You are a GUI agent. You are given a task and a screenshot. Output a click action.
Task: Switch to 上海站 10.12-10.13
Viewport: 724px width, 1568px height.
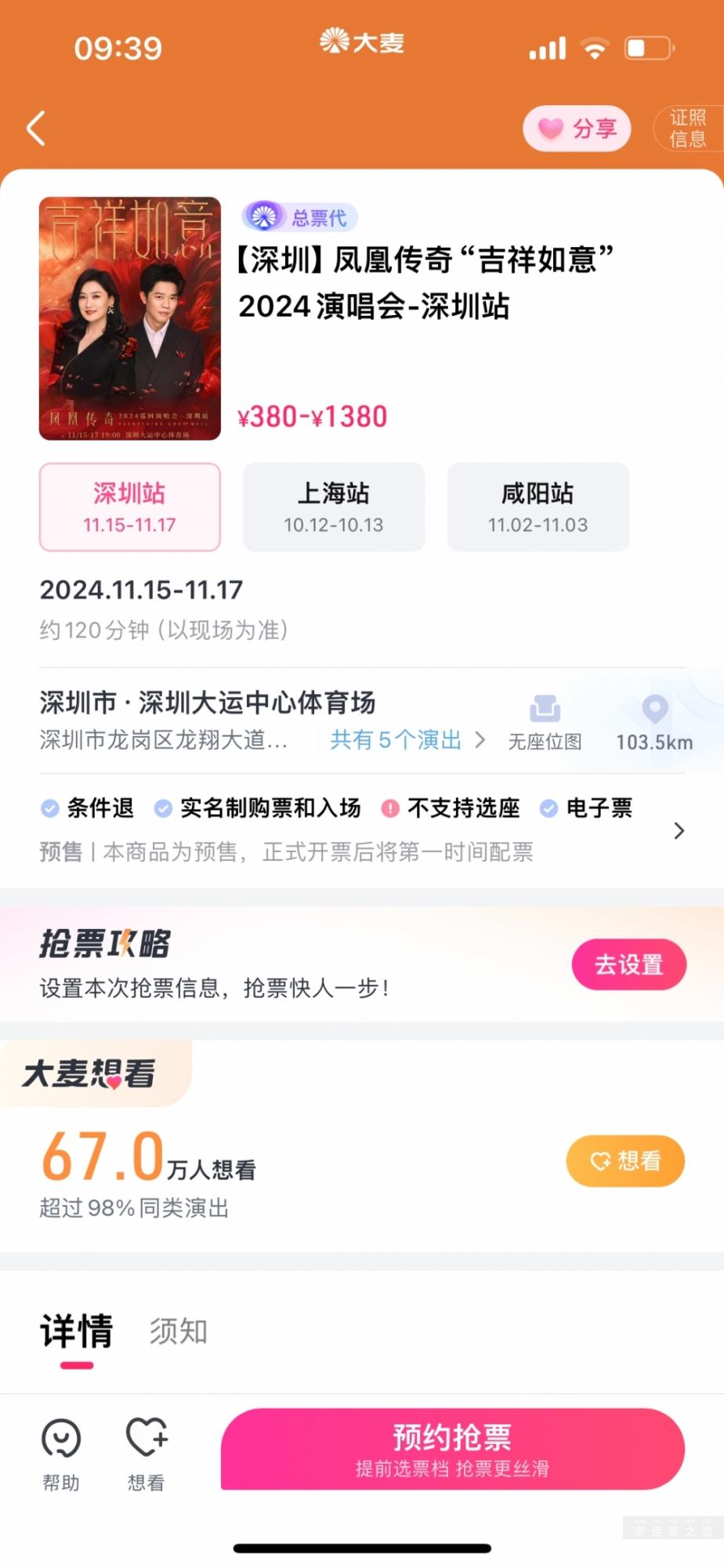[334, 507]
